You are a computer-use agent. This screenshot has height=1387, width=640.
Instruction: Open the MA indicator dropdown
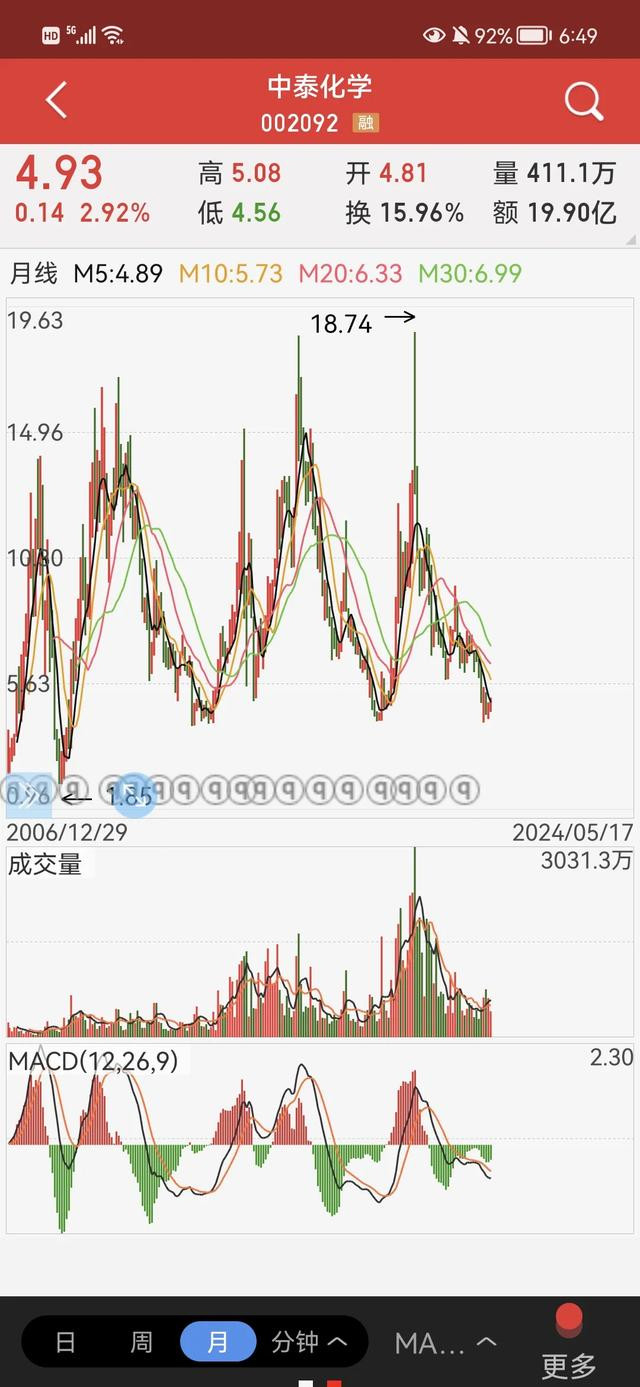coord(445,1343)
